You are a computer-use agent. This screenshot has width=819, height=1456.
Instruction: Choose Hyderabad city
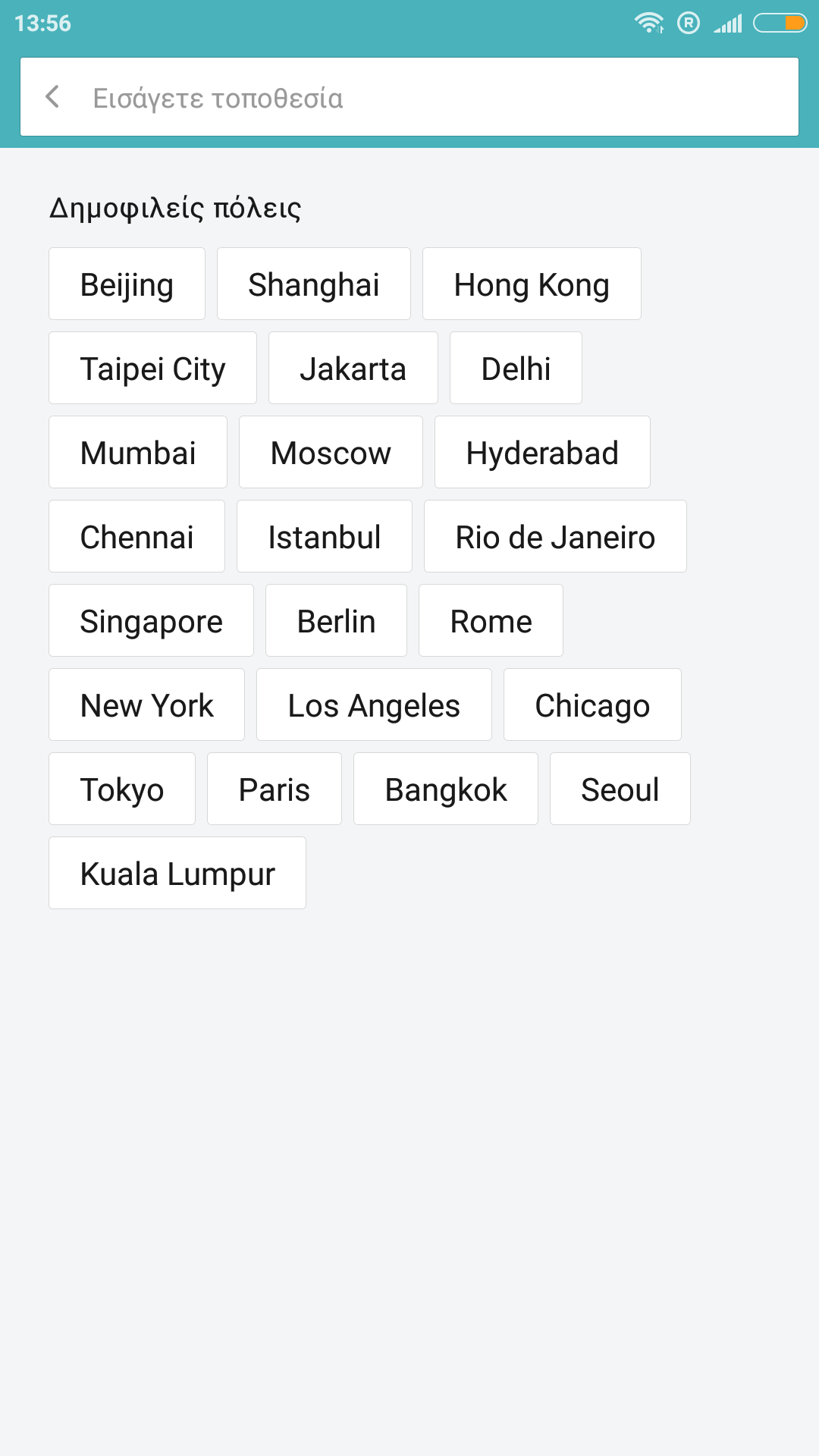tap(542, 452)
